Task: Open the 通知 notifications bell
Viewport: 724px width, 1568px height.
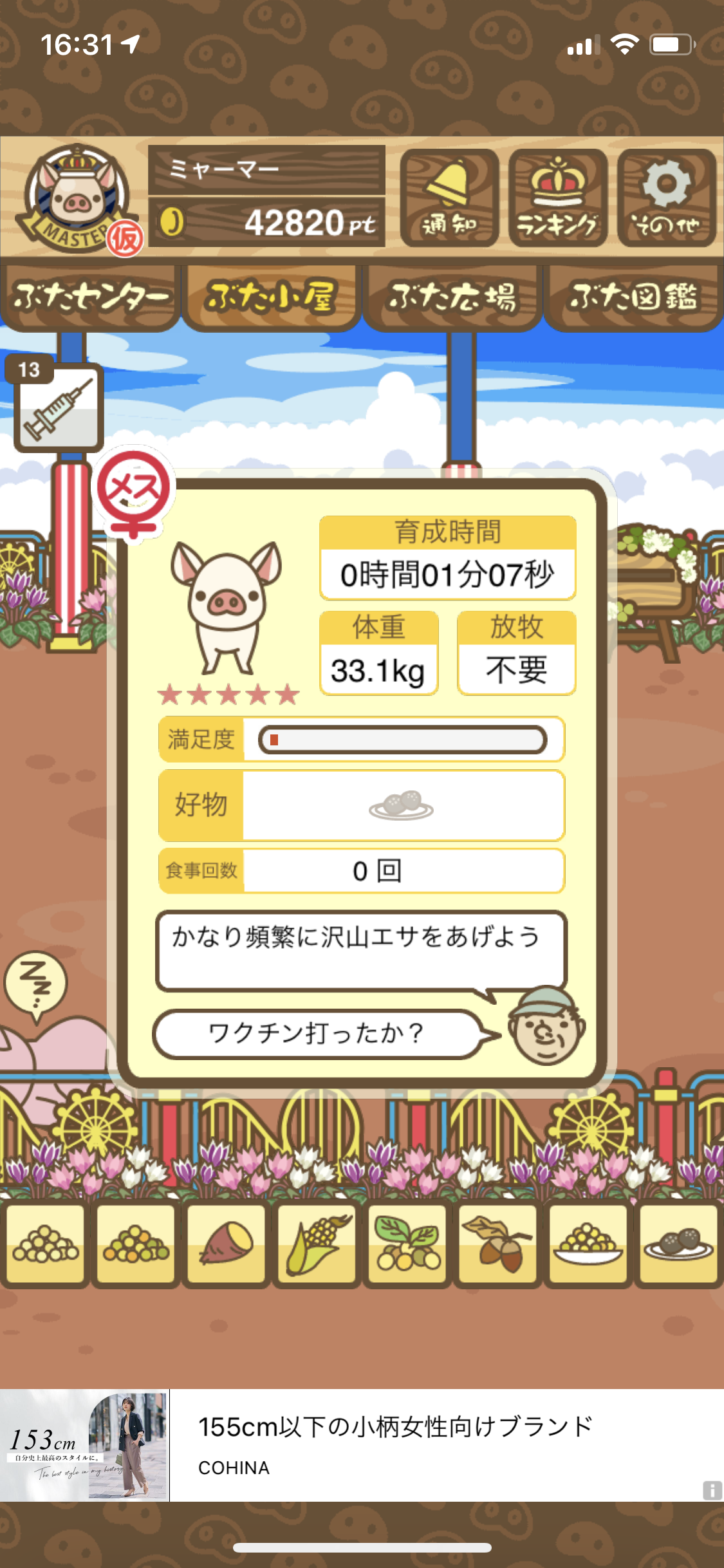Action: click(x=449, y=198)
